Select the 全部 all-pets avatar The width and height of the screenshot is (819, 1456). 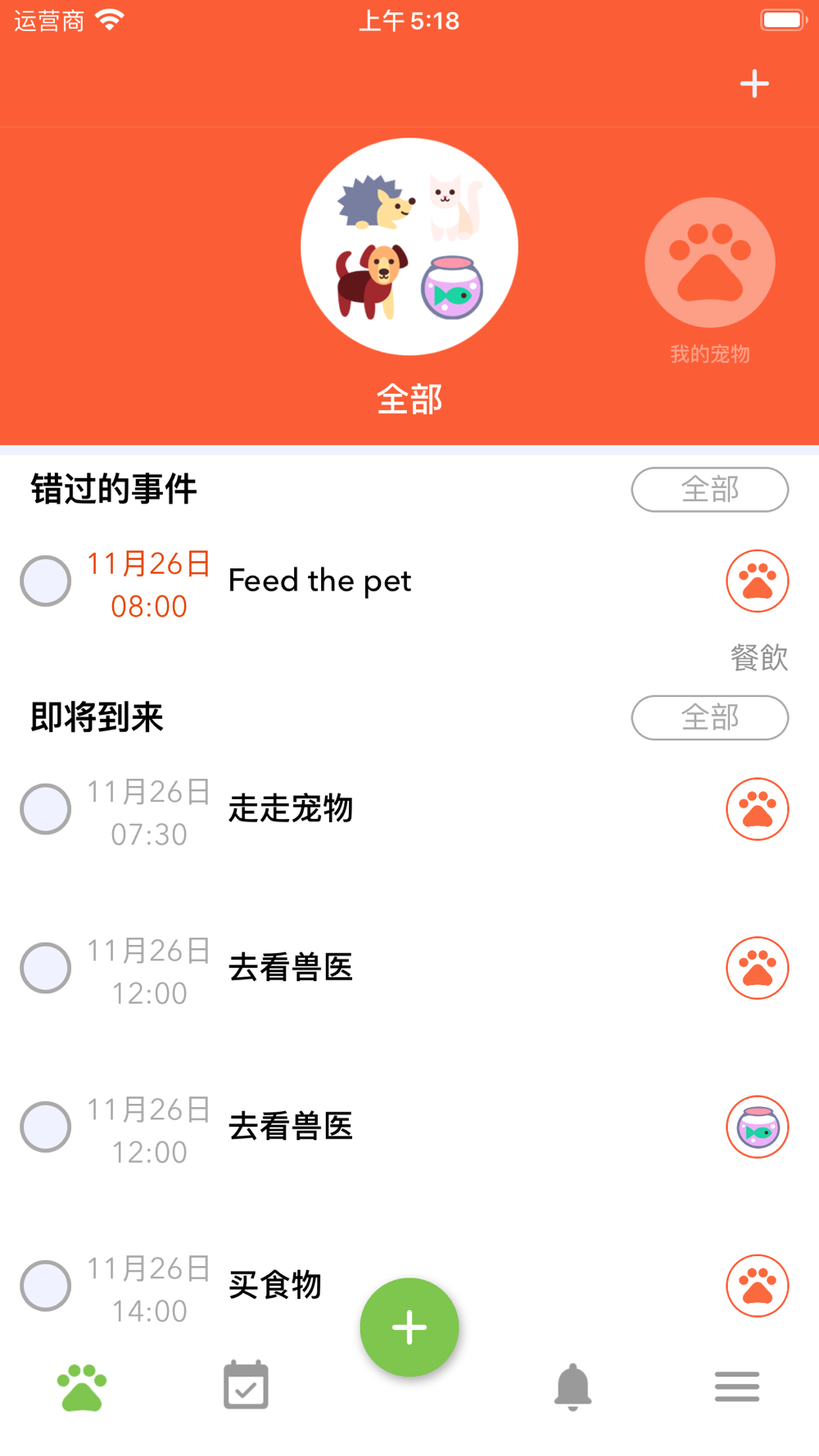[409, 246]
